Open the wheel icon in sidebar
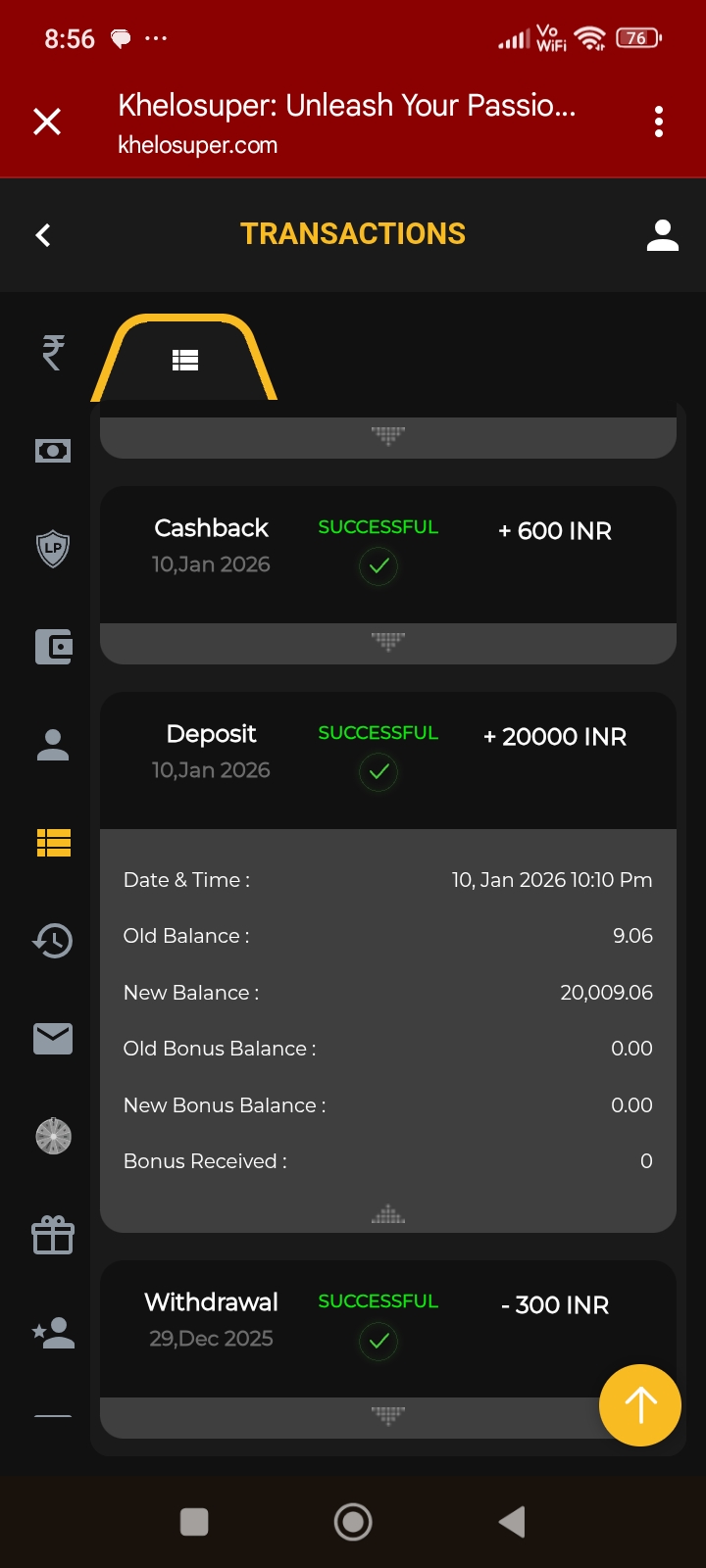Image resolution: width=706 pixels, height=1568 pixels. pos(53,1137)
